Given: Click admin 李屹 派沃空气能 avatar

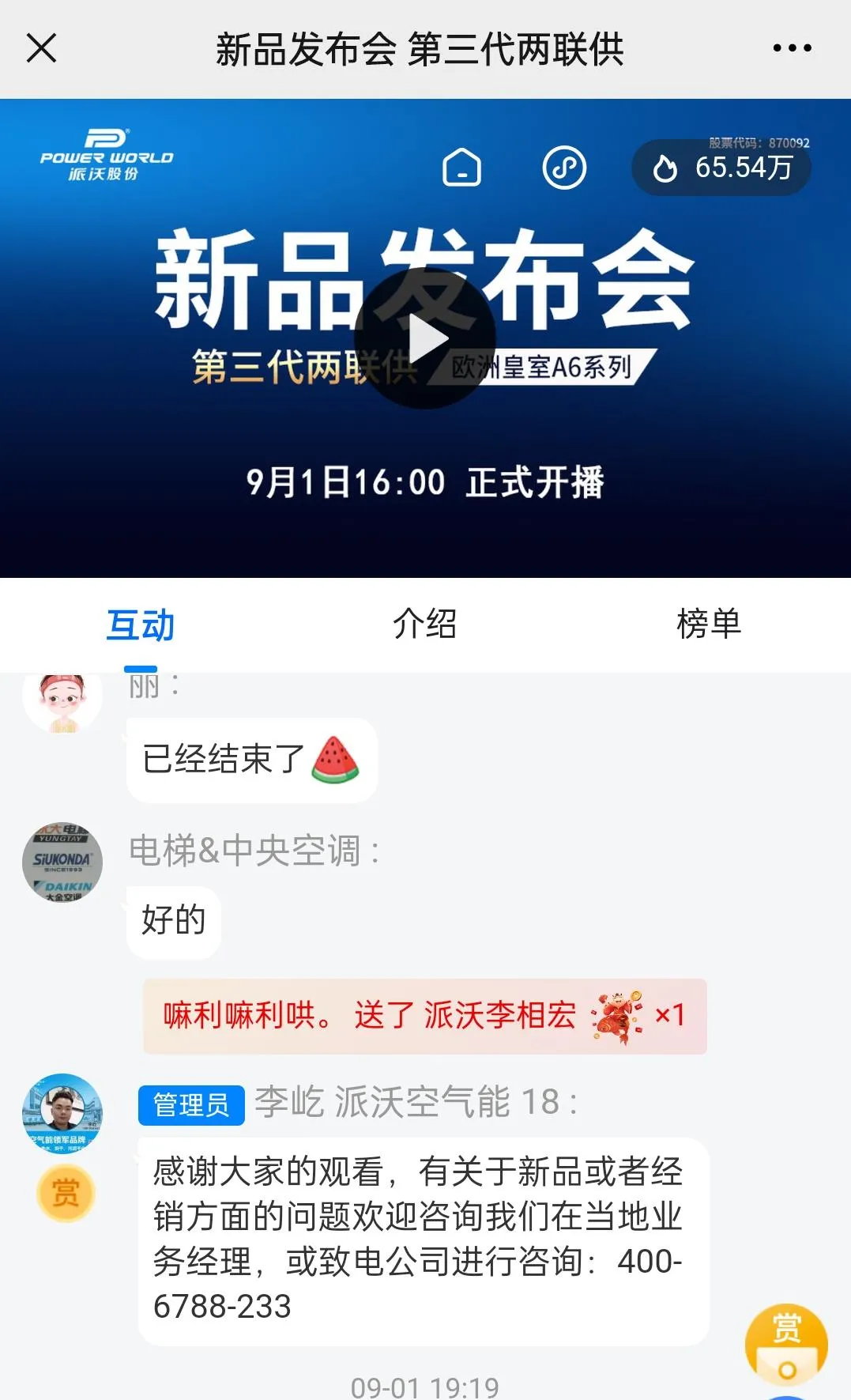Looking at the screenshot, I should tap(63, 1115).
